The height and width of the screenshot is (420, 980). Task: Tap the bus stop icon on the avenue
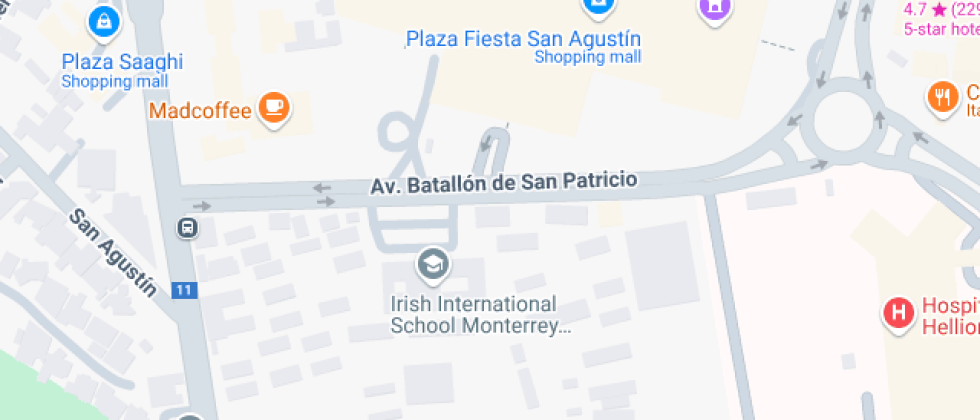pos(188,228)
